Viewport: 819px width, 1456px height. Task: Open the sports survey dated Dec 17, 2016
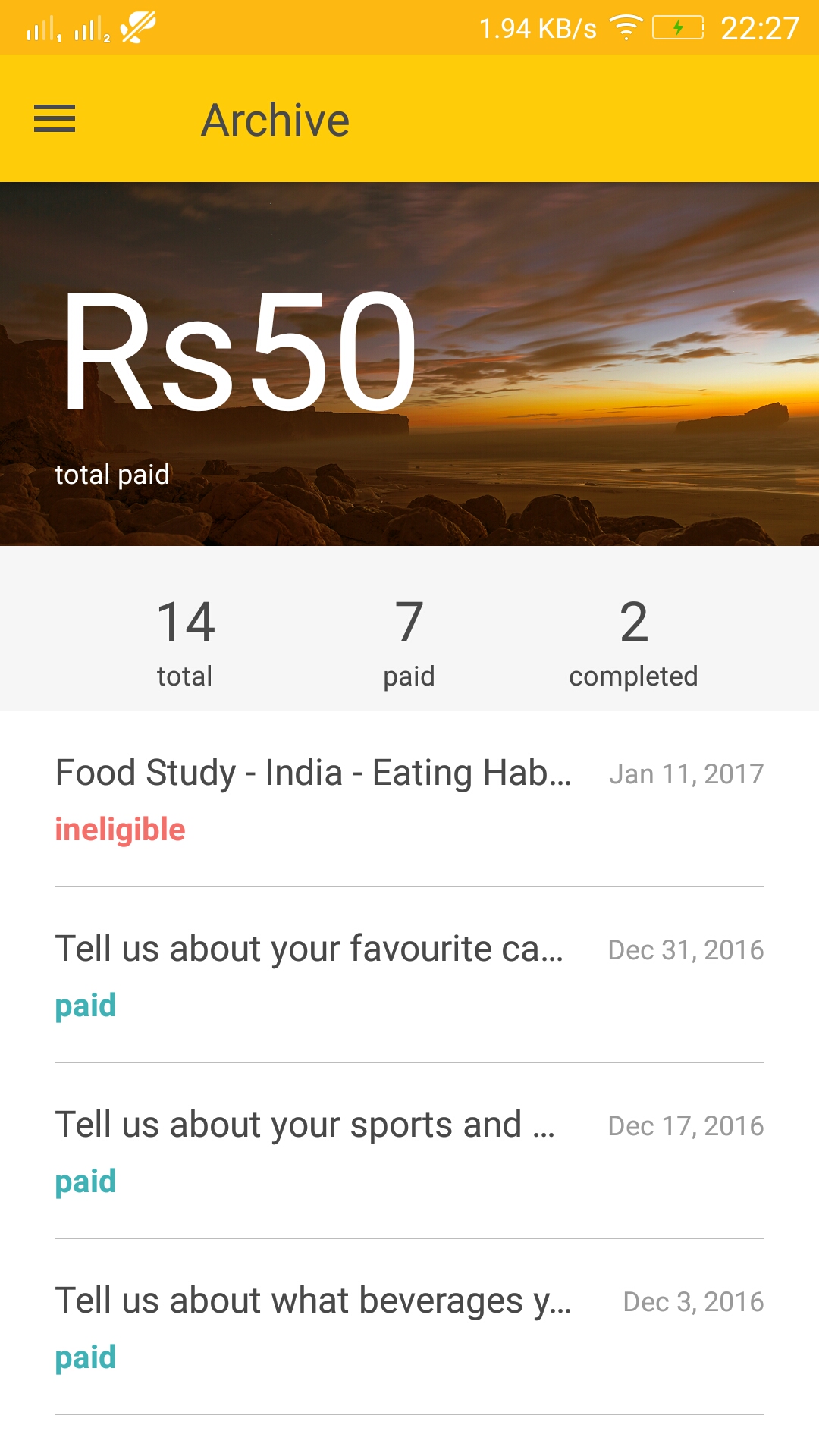tap(409, 1151)
